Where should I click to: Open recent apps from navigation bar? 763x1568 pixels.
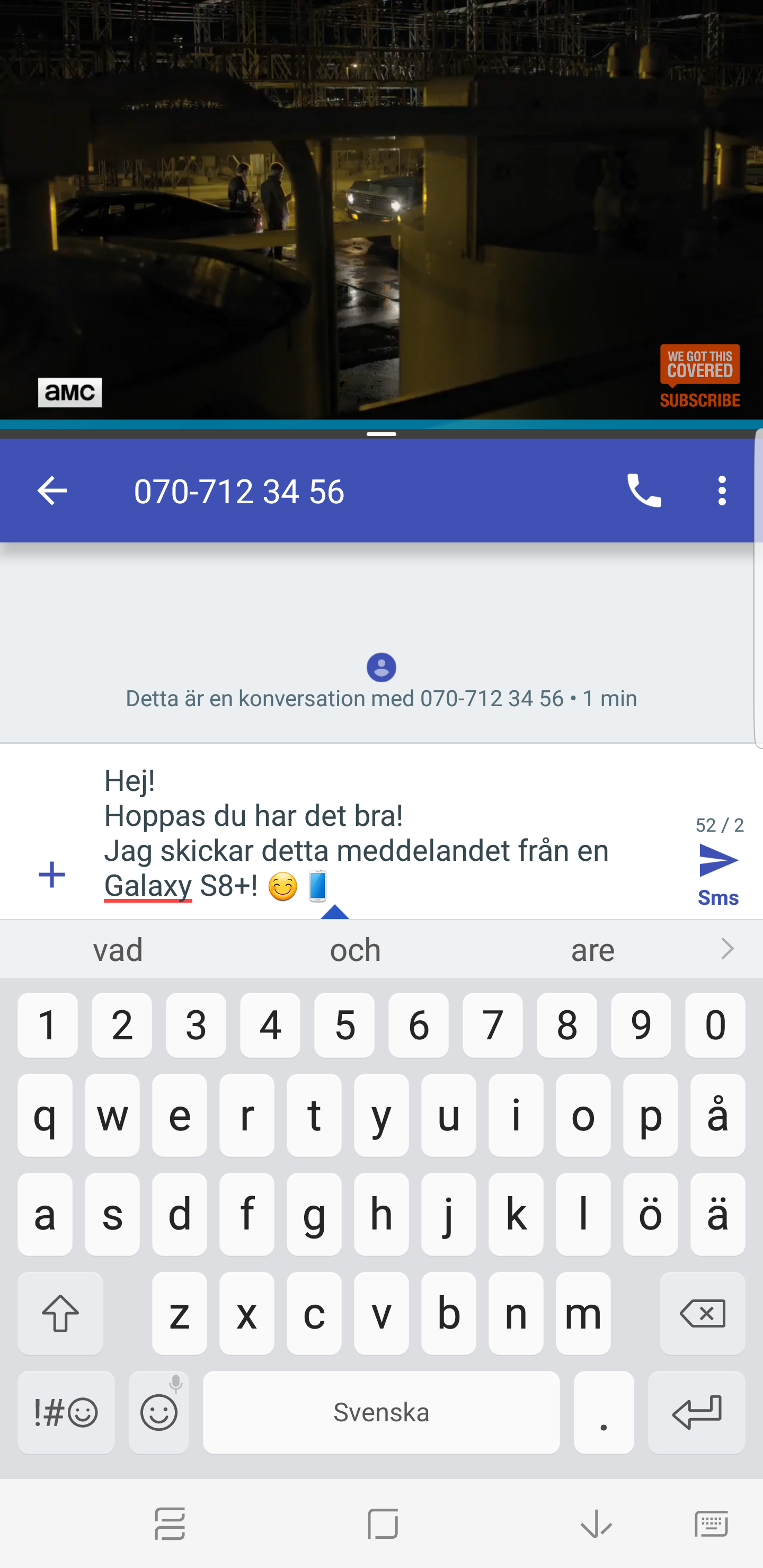coord(170,1524)
